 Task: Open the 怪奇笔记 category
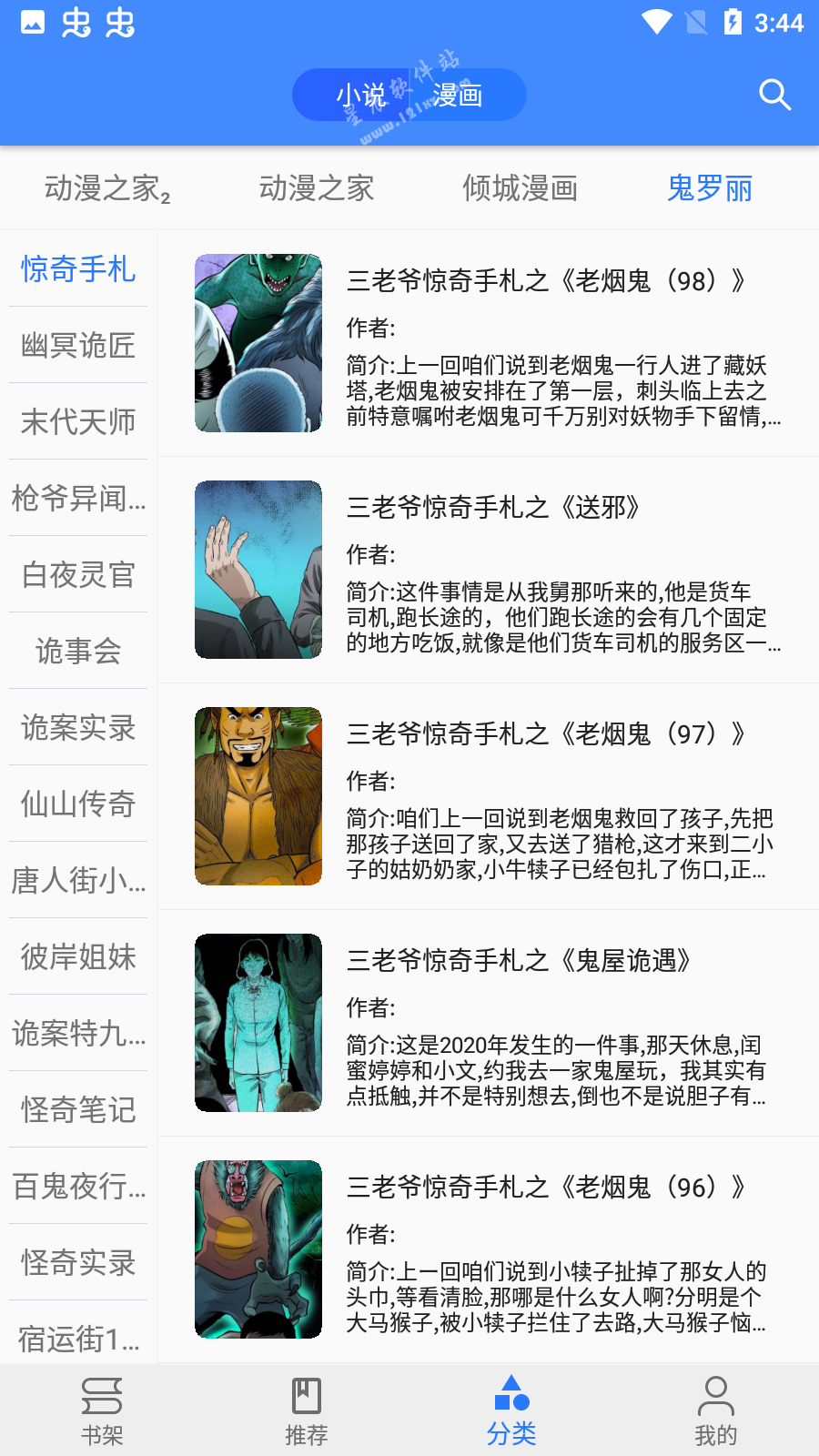[x=78, y=1109]
